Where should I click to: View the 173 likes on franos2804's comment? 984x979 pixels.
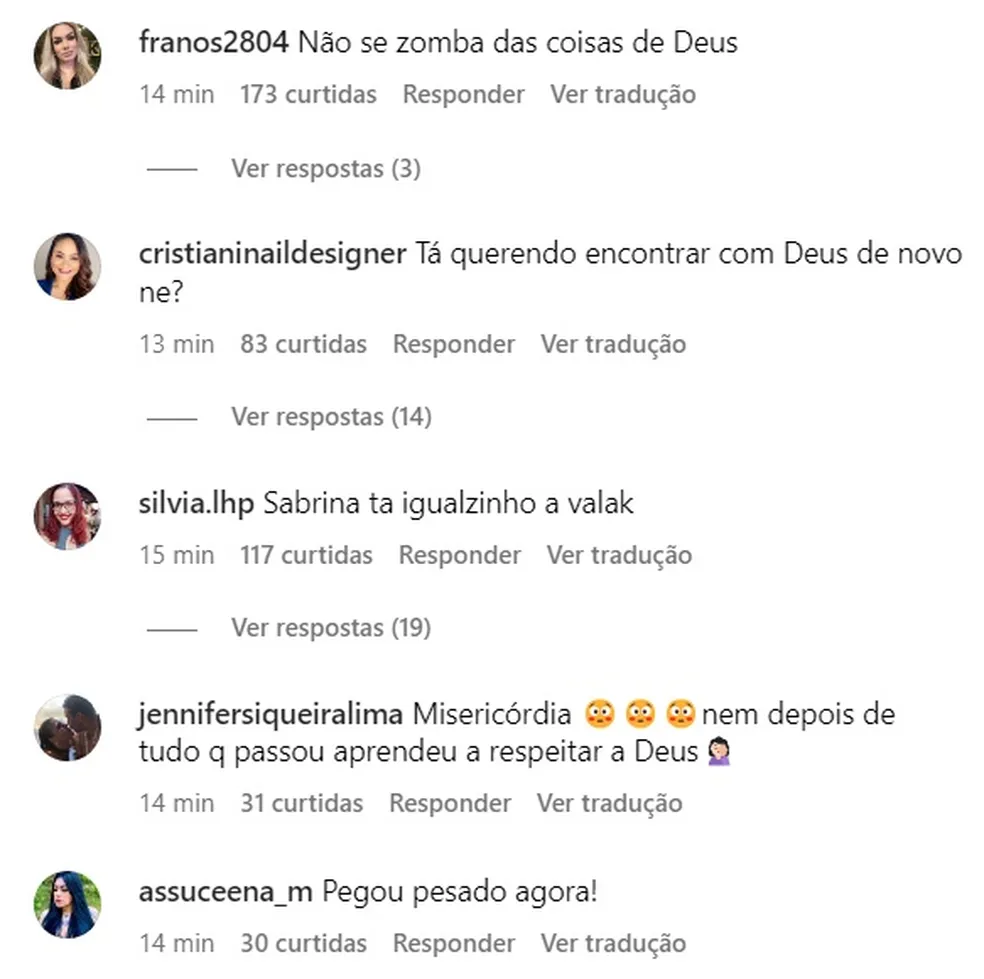308,95
